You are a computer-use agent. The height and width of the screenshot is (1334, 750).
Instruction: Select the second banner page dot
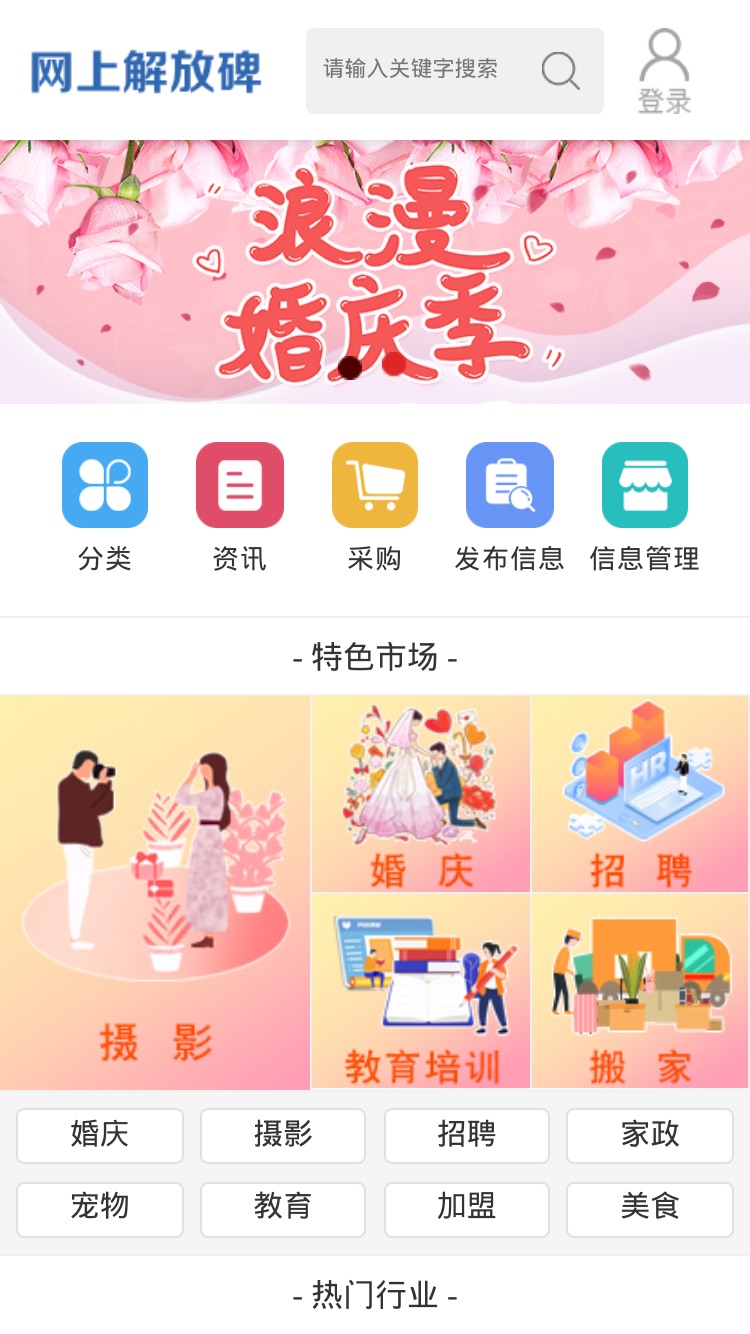(394, 365)
